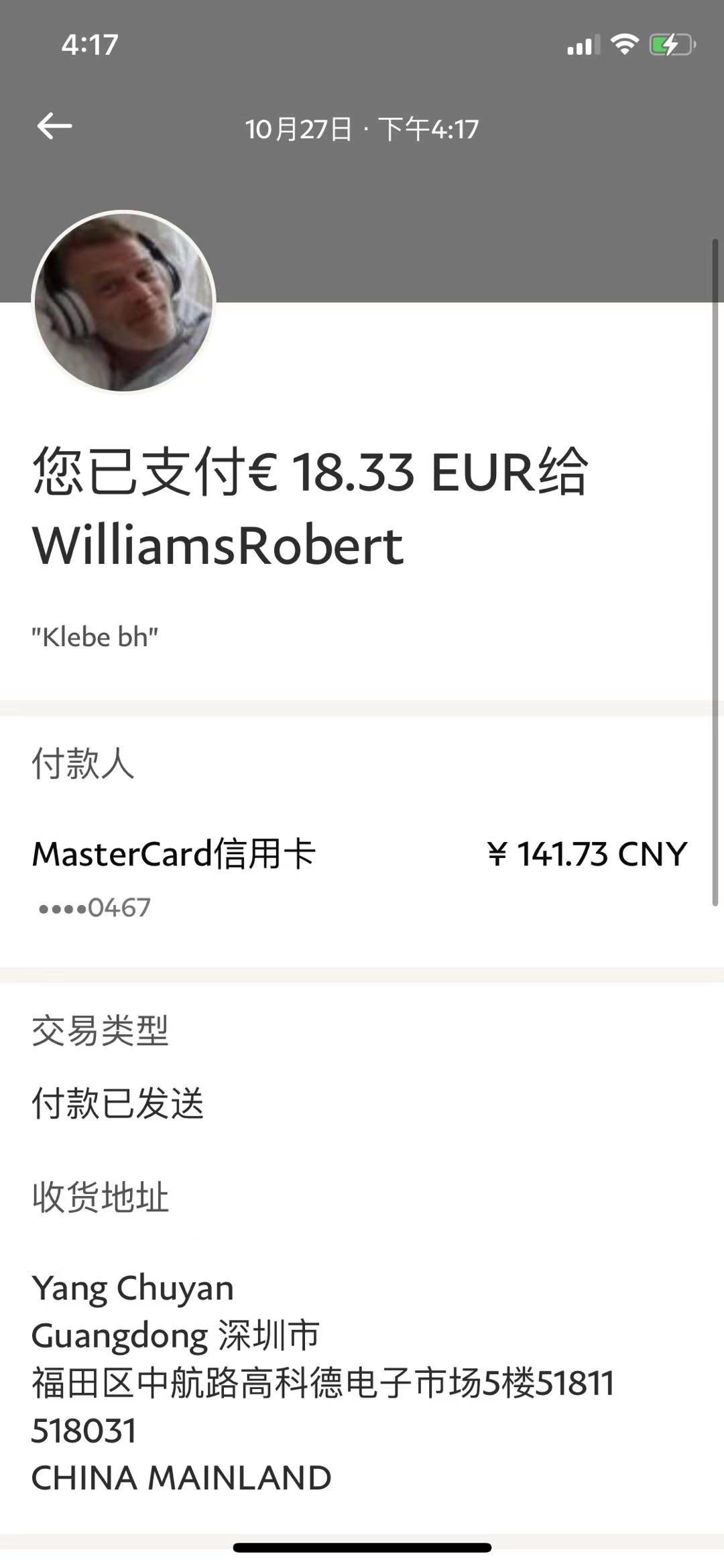Open WilliamsRobert's profile photo
This screenshot has width=724, height=1568.
tap(124, 302)
